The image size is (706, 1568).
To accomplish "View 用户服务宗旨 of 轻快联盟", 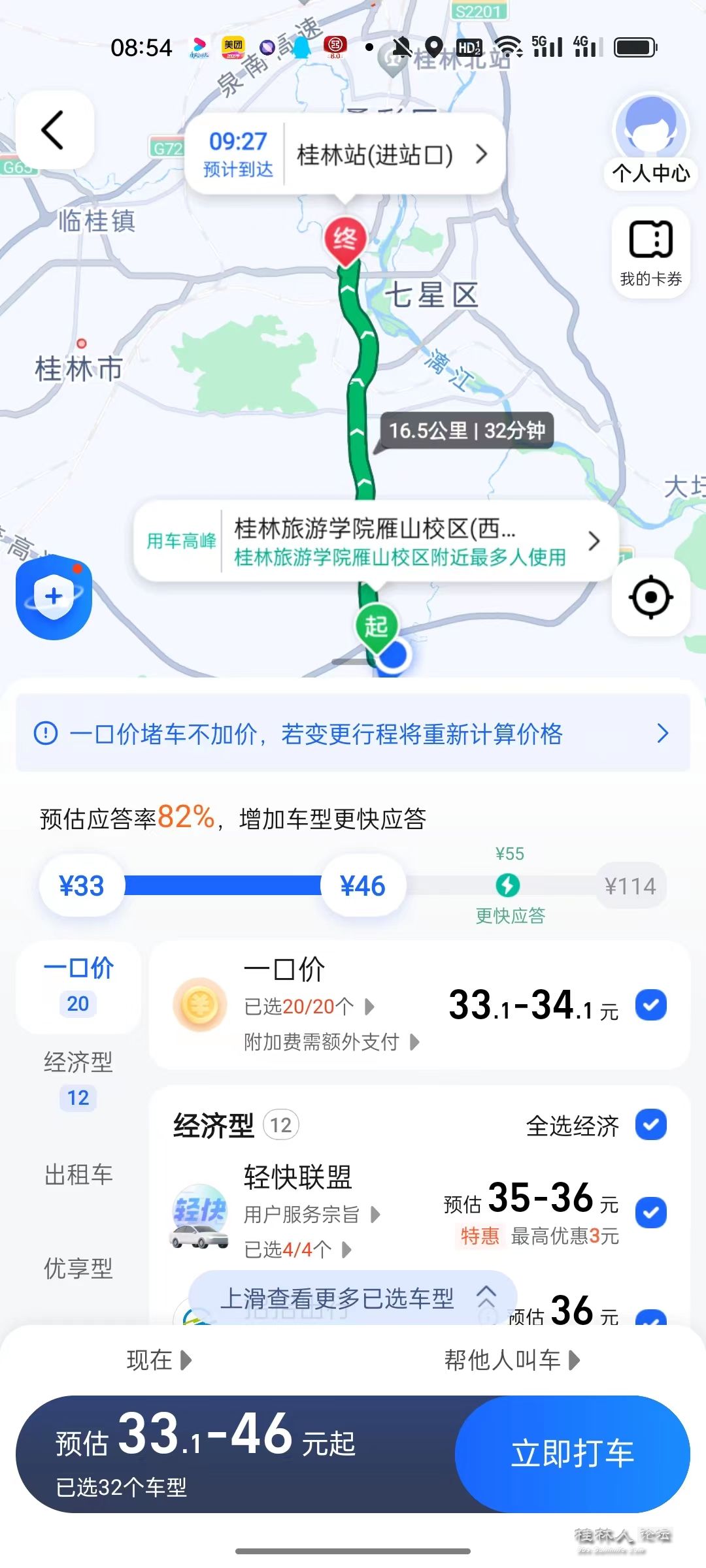I will (311, 1215).
